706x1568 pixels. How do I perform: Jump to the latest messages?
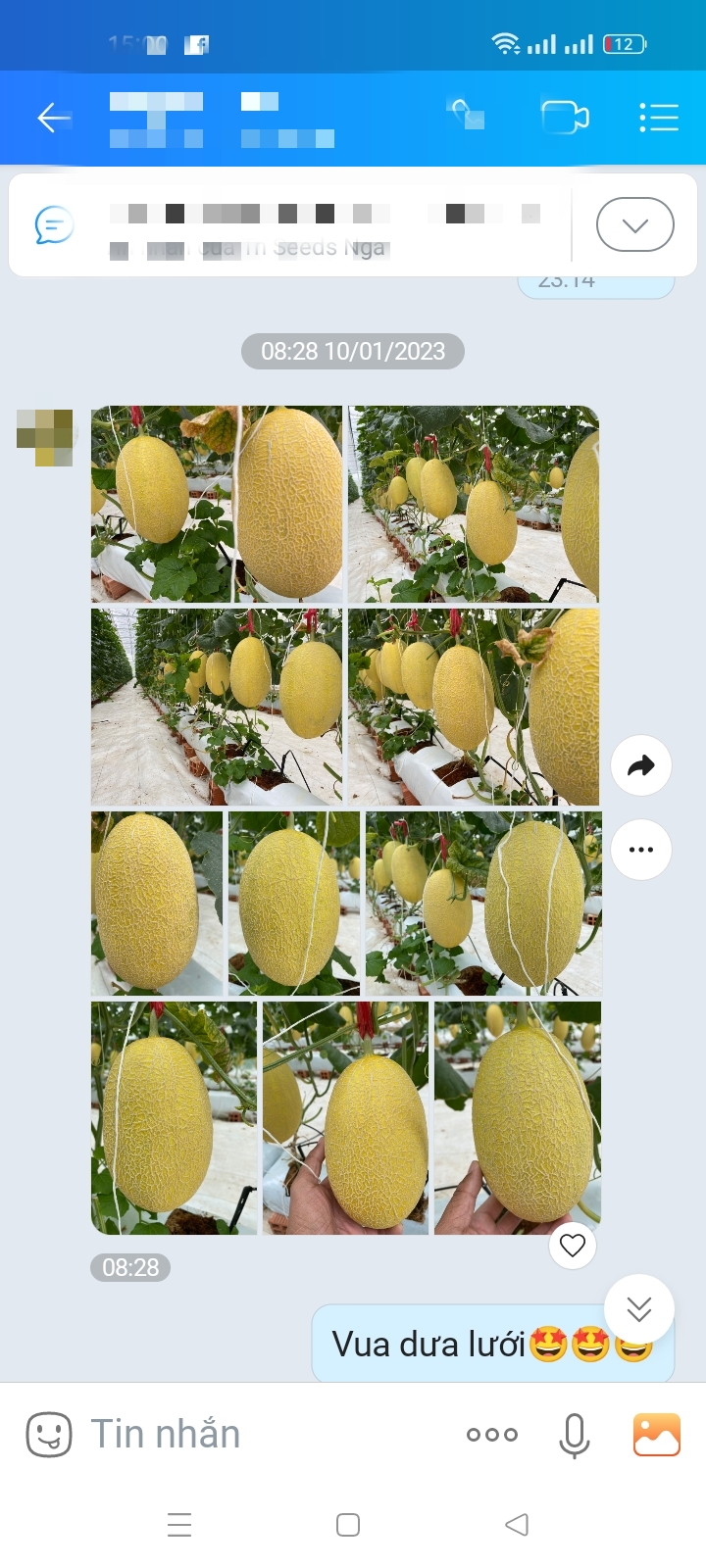[x=638, y=1309]
